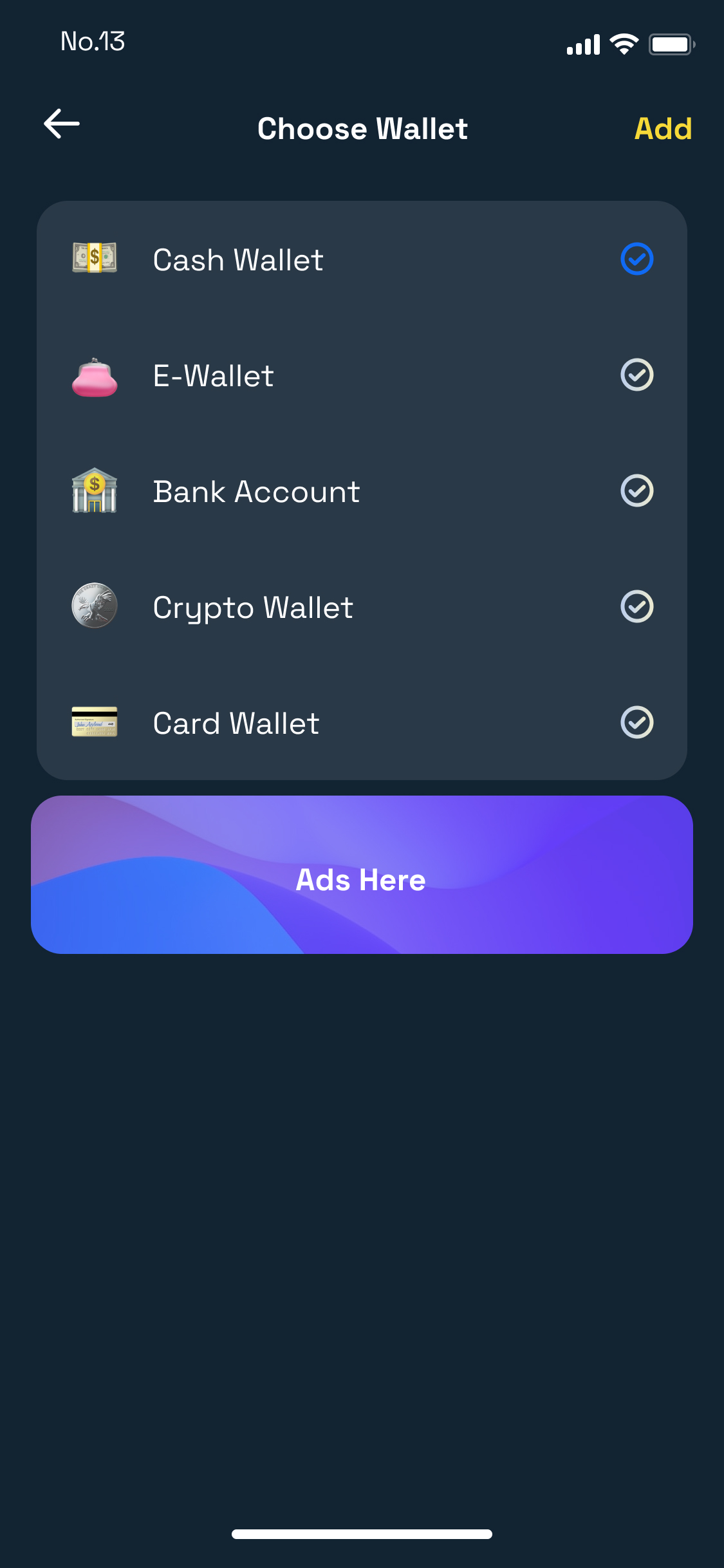
Task: Click the Wi-Fi indicator in status bar
Action: [x=622, y=43]
